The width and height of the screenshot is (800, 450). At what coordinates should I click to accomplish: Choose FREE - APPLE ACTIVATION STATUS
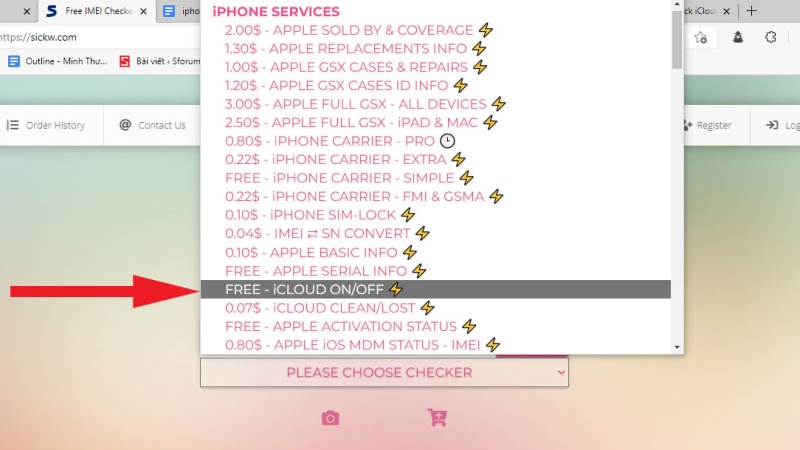click(340, 326)
